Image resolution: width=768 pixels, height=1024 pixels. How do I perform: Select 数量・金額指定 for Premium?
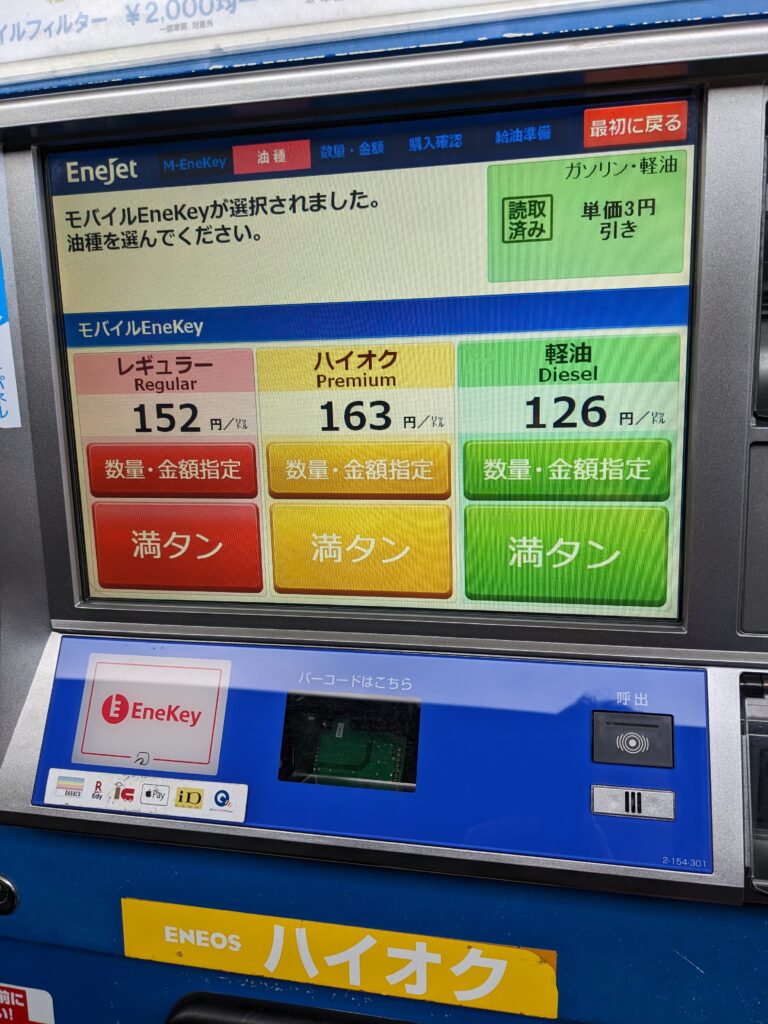(x=359, y=470)
